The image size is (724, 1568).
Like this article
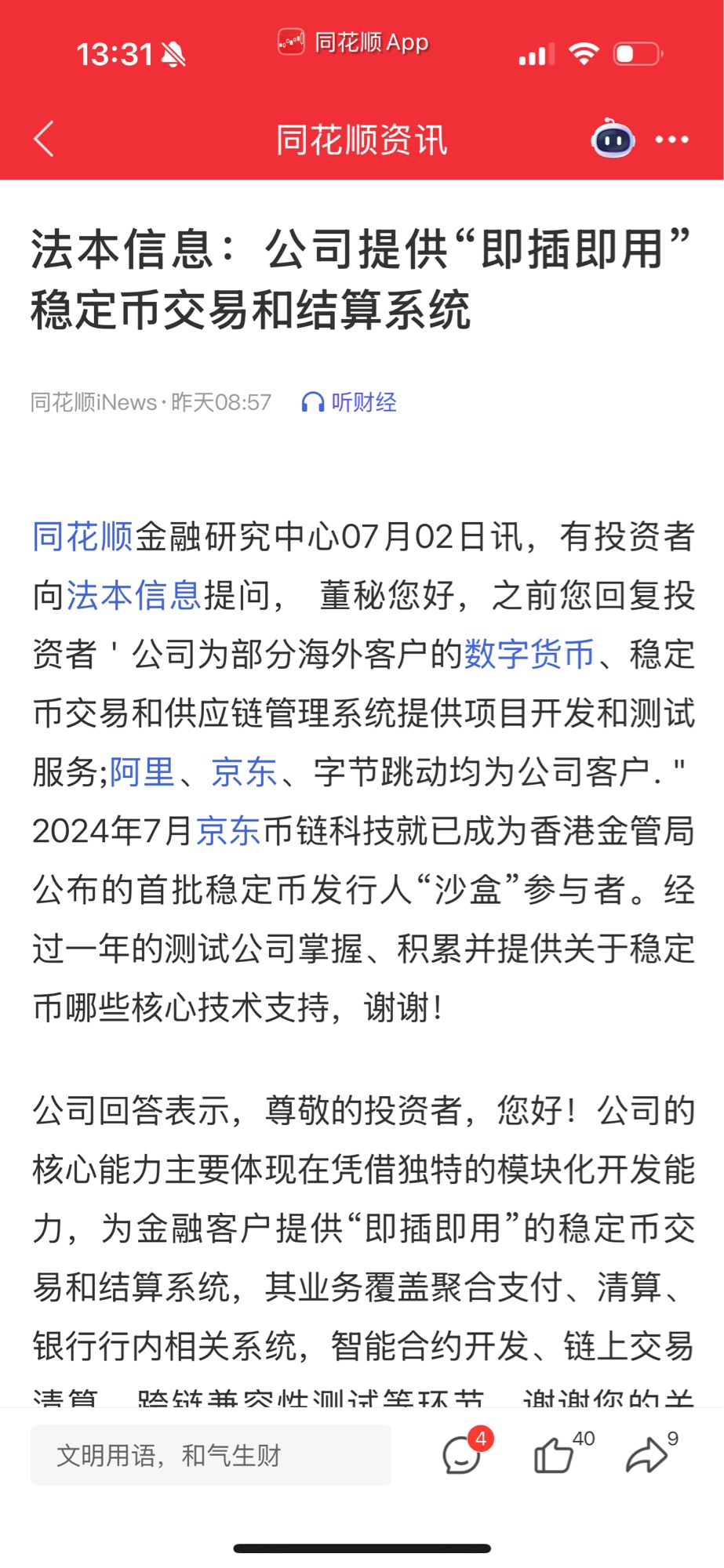[562, 1454]
